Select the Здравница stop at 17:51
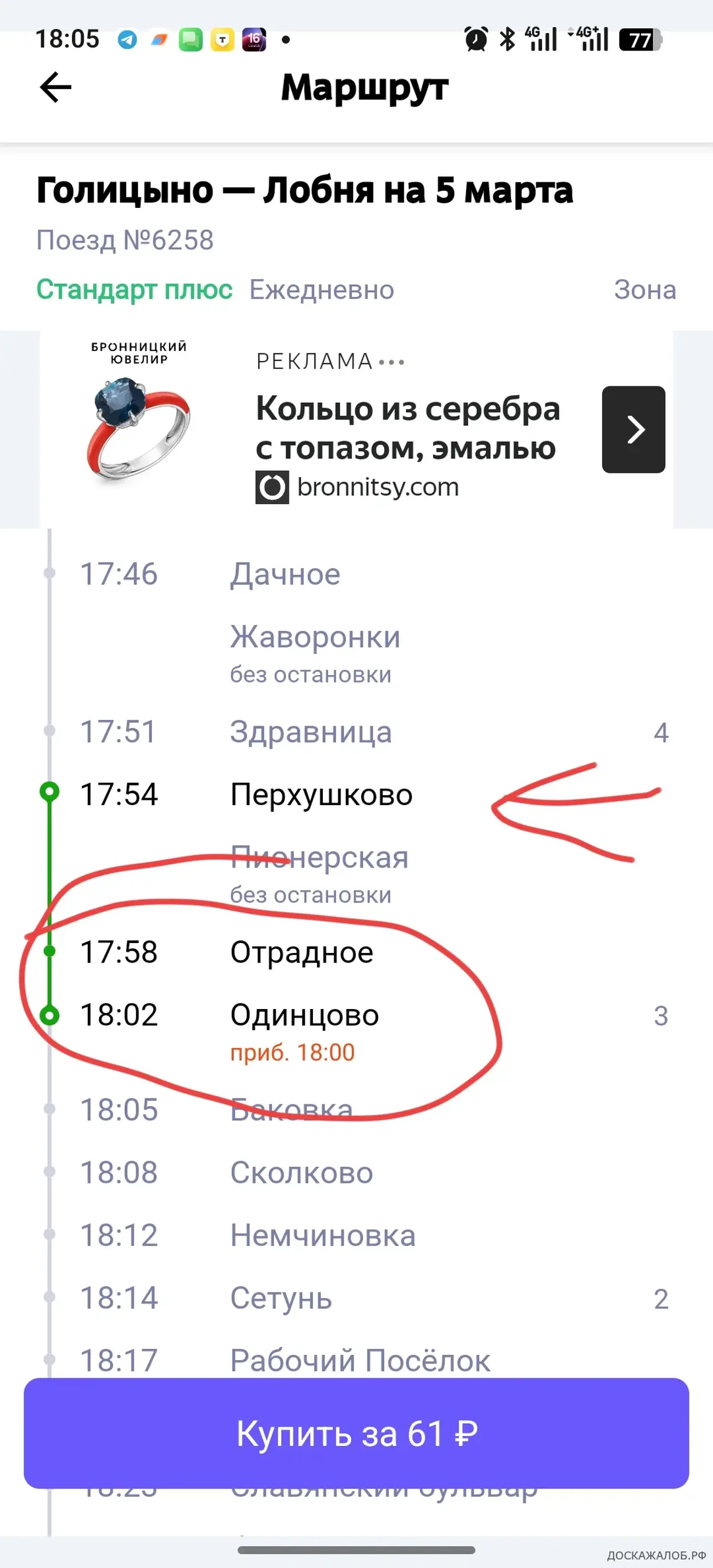The image size is (713, 1568). point(311,732)
